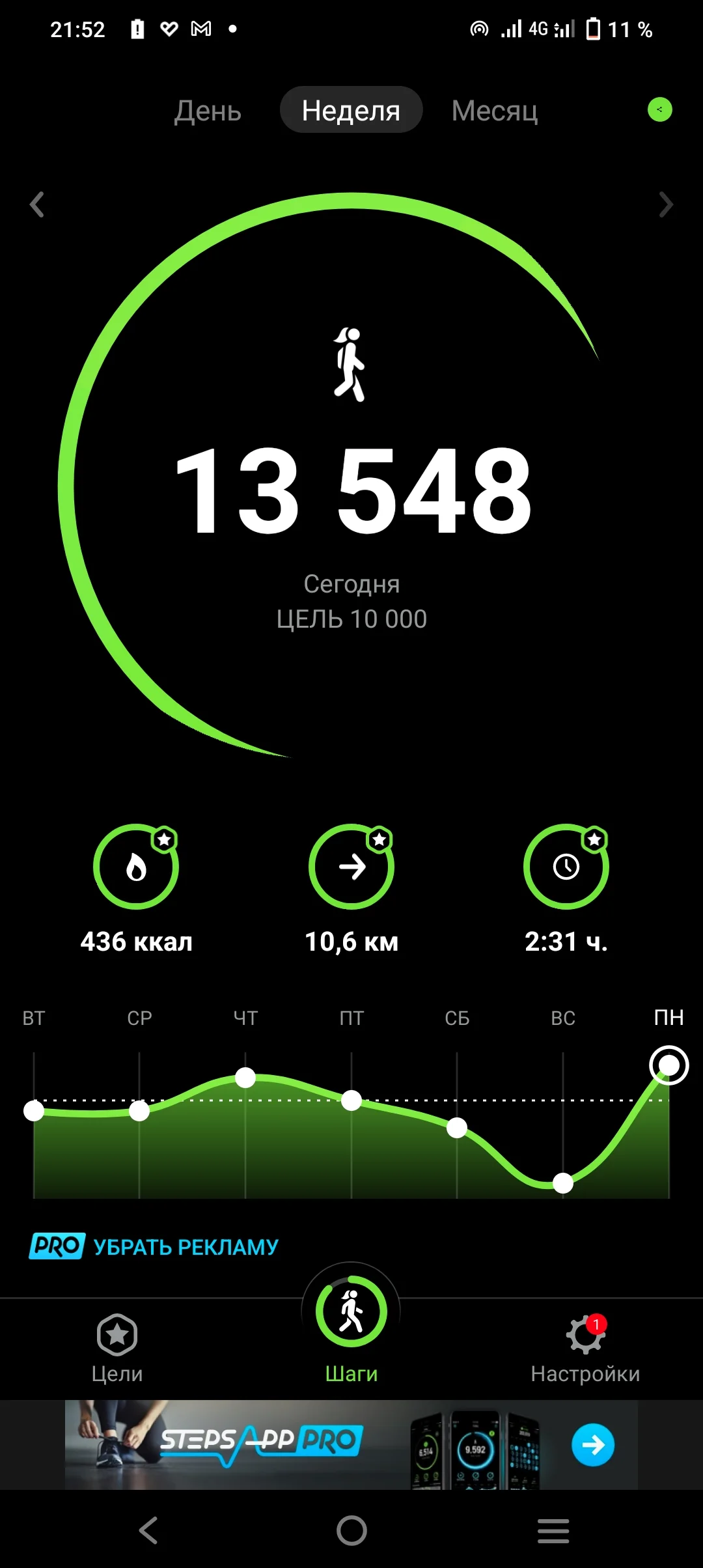Tap the green share icon
This screenshot has width=703, height=1568.
(659, 110)
